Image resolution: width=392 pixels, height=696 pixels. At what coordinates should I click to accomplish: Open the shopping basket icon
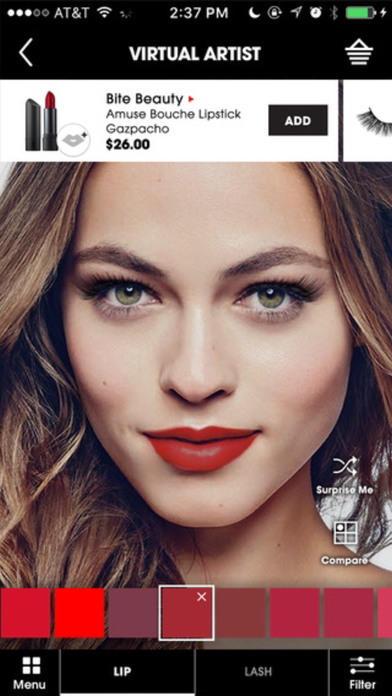tap(359, 52)
